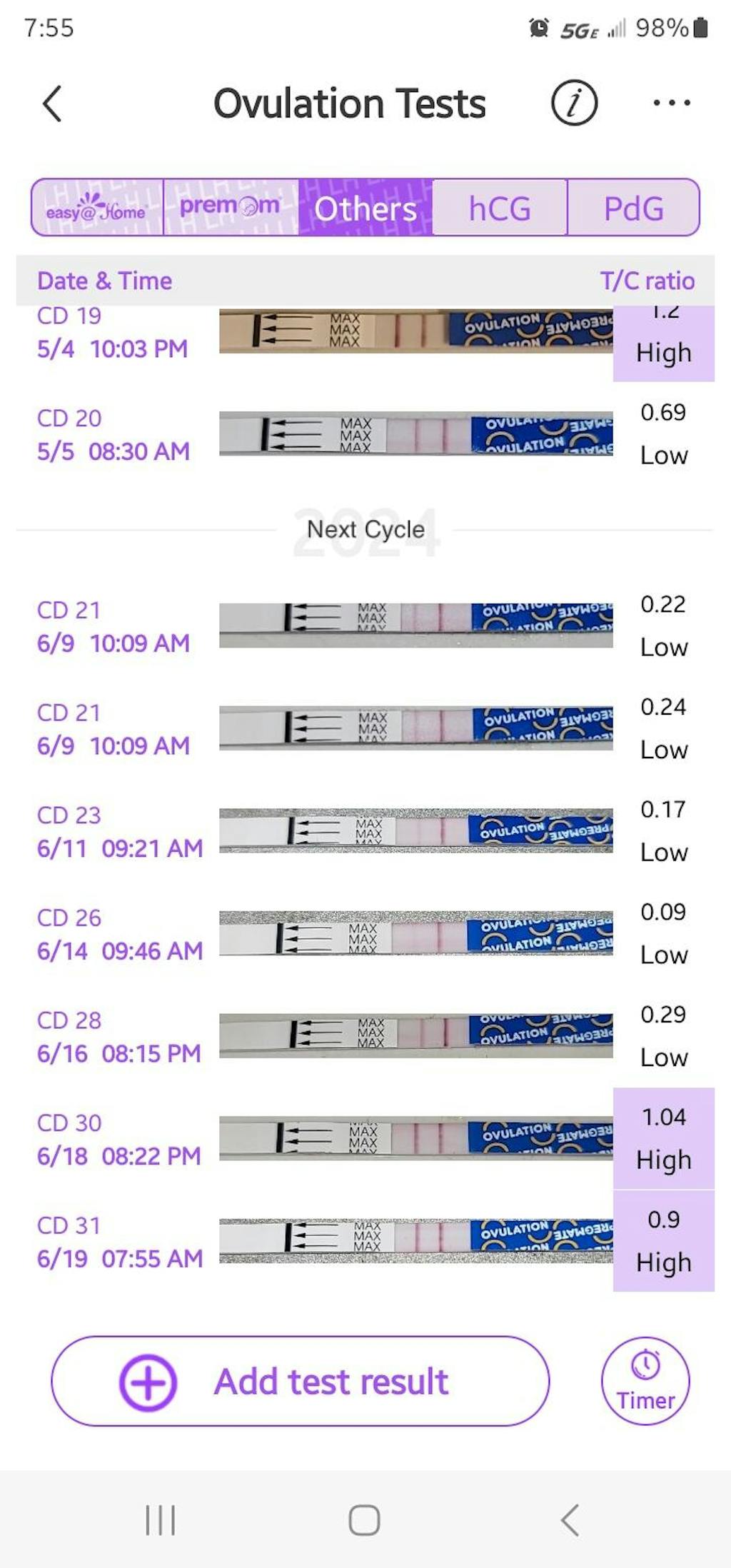The height and width of the screenshot is (1568, 731).
Task: Open the CD 31 test from 6/19
Action: point(415,1241)
